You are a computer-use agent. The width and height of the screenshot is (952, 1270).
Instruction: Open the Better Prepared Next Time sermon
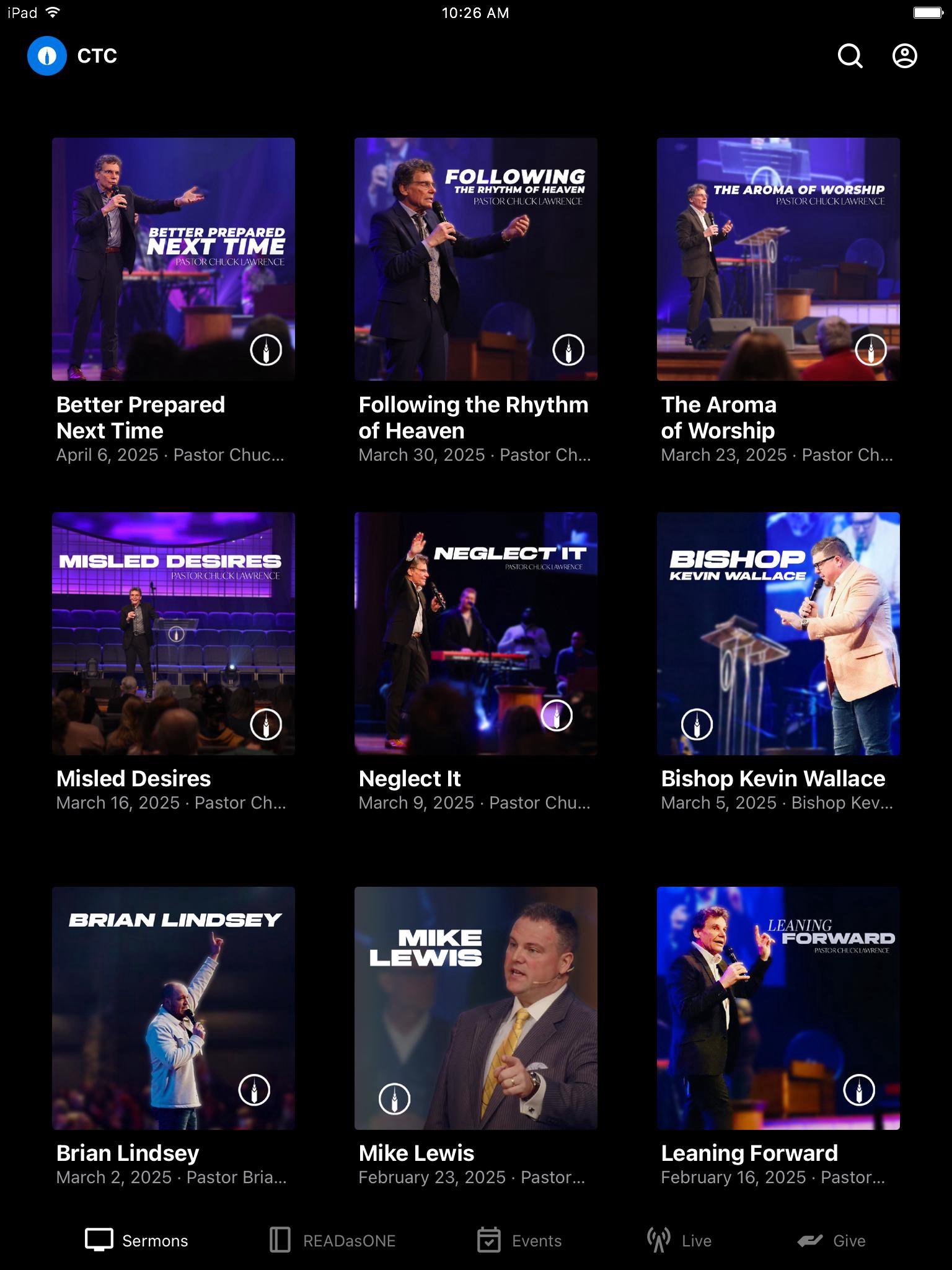(x=173, y=259)
